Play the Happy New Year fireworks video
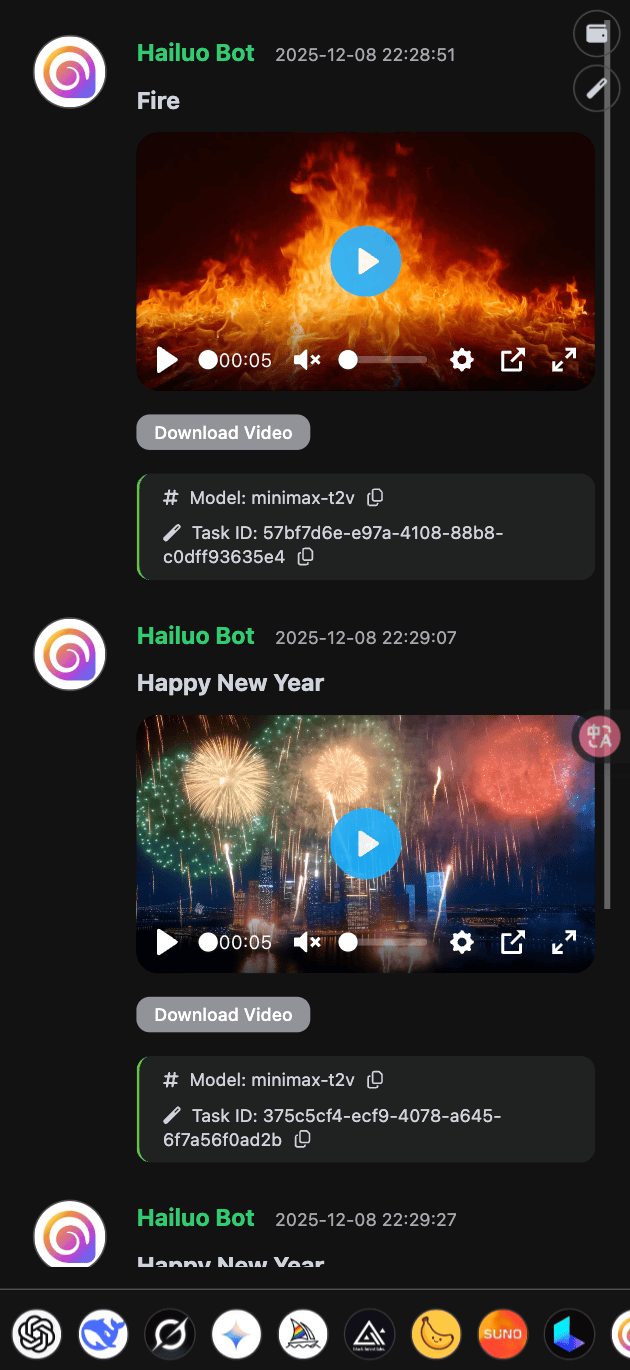Screen dimensions: 630x1370 coord(365,844)
